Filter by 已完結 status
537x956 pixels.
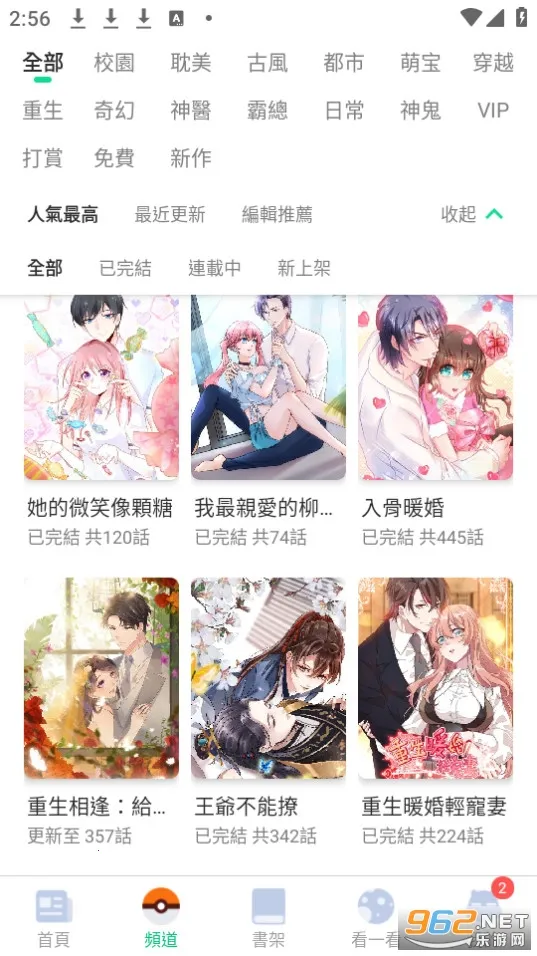(x=125, y=268)
